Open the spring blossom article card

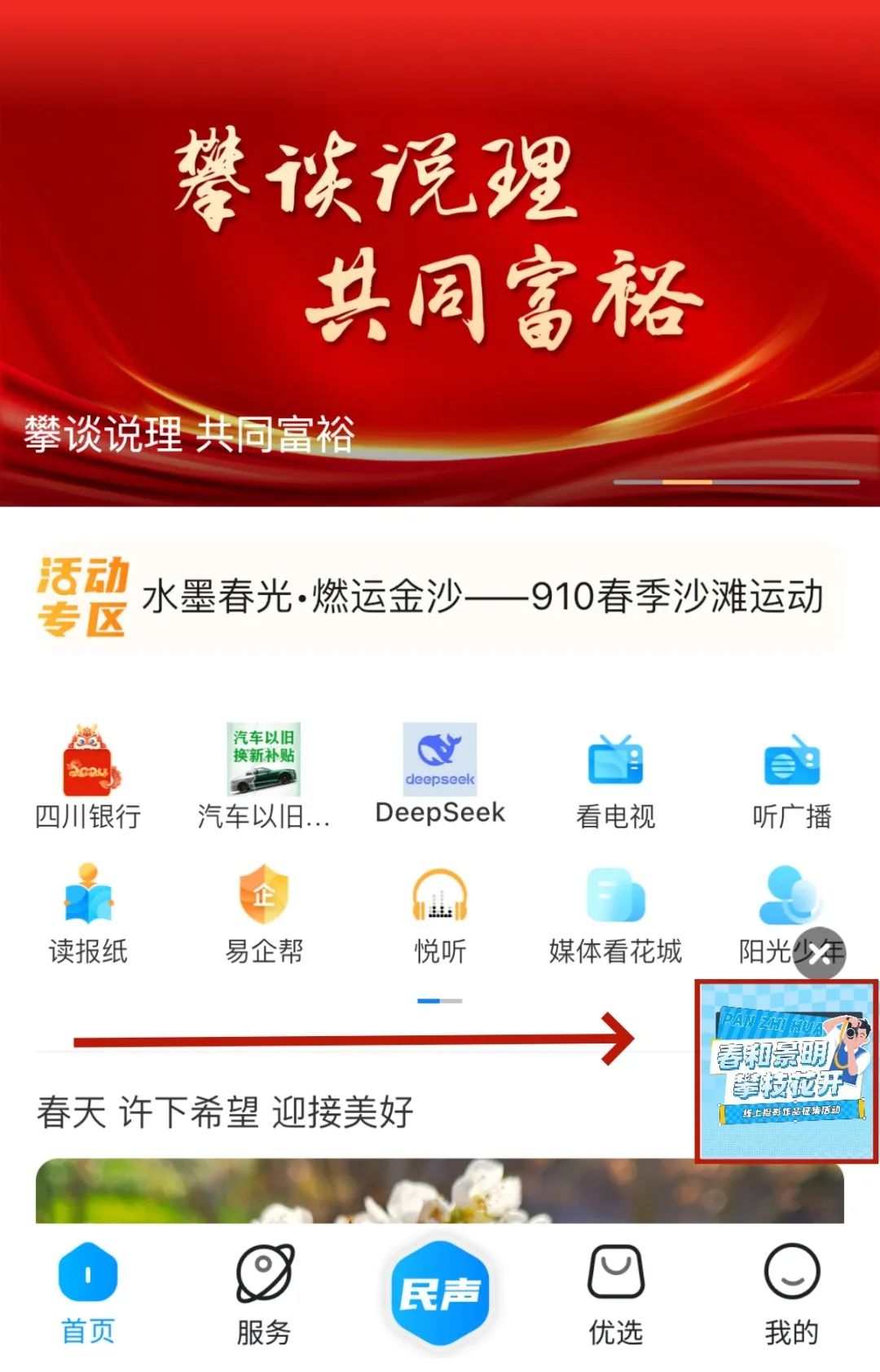coord(359,1190)
